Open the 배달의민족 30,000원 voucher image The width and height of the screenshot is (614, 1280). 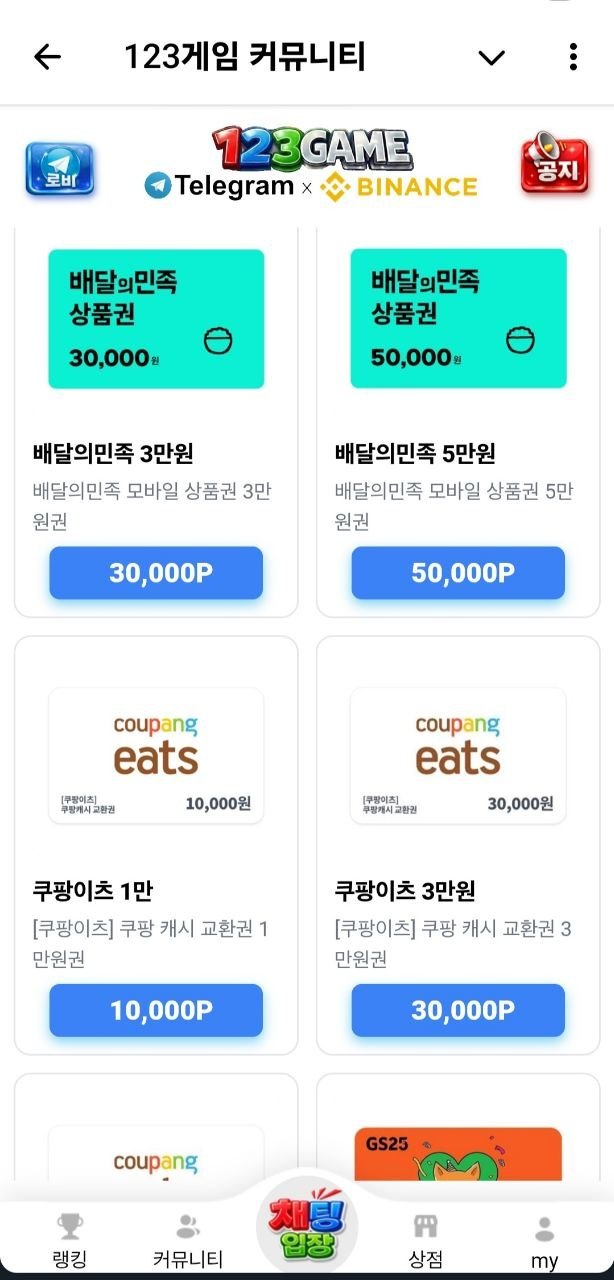coord(156,319)
